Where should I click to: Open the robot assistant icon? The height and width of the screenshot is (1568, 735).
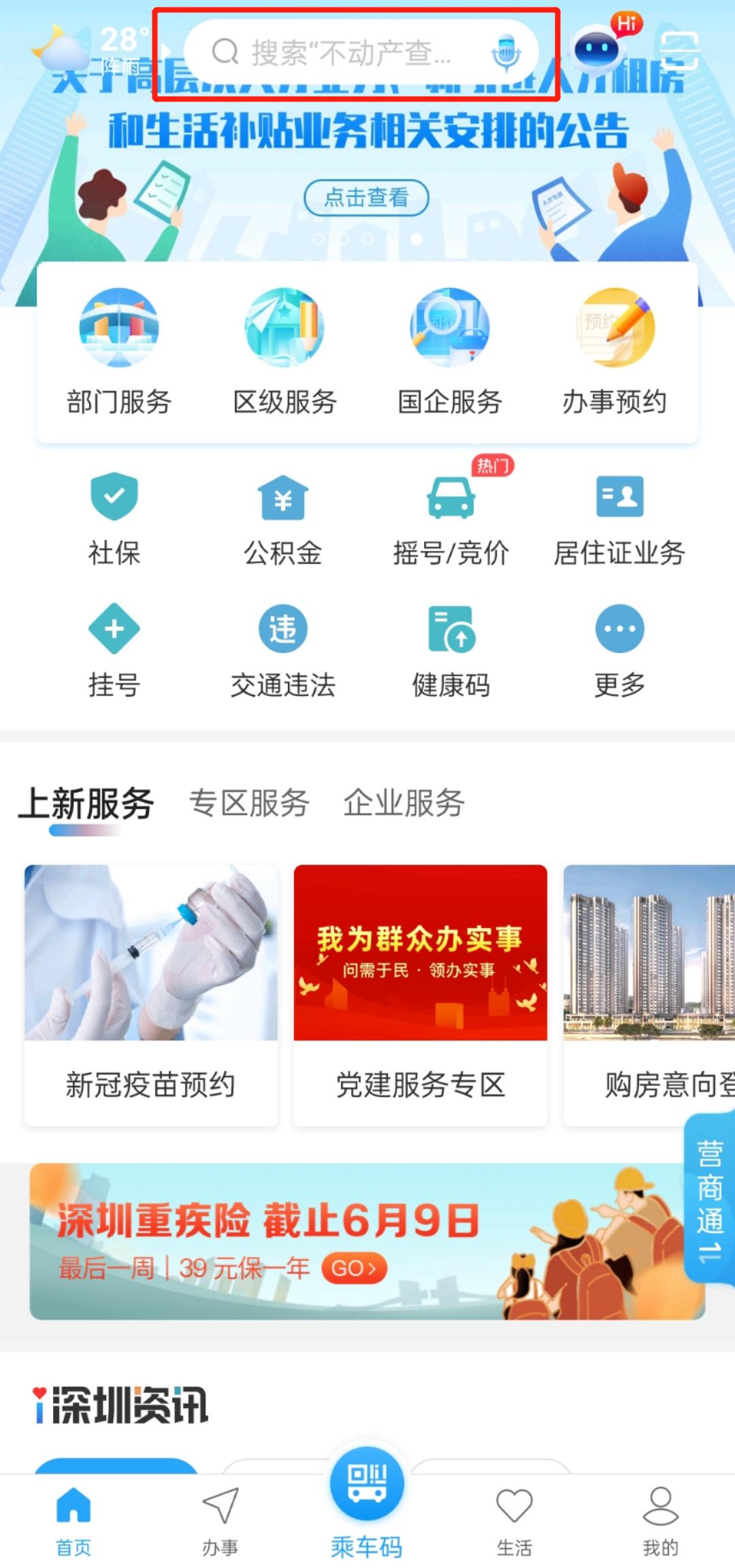tap(598, 49)
